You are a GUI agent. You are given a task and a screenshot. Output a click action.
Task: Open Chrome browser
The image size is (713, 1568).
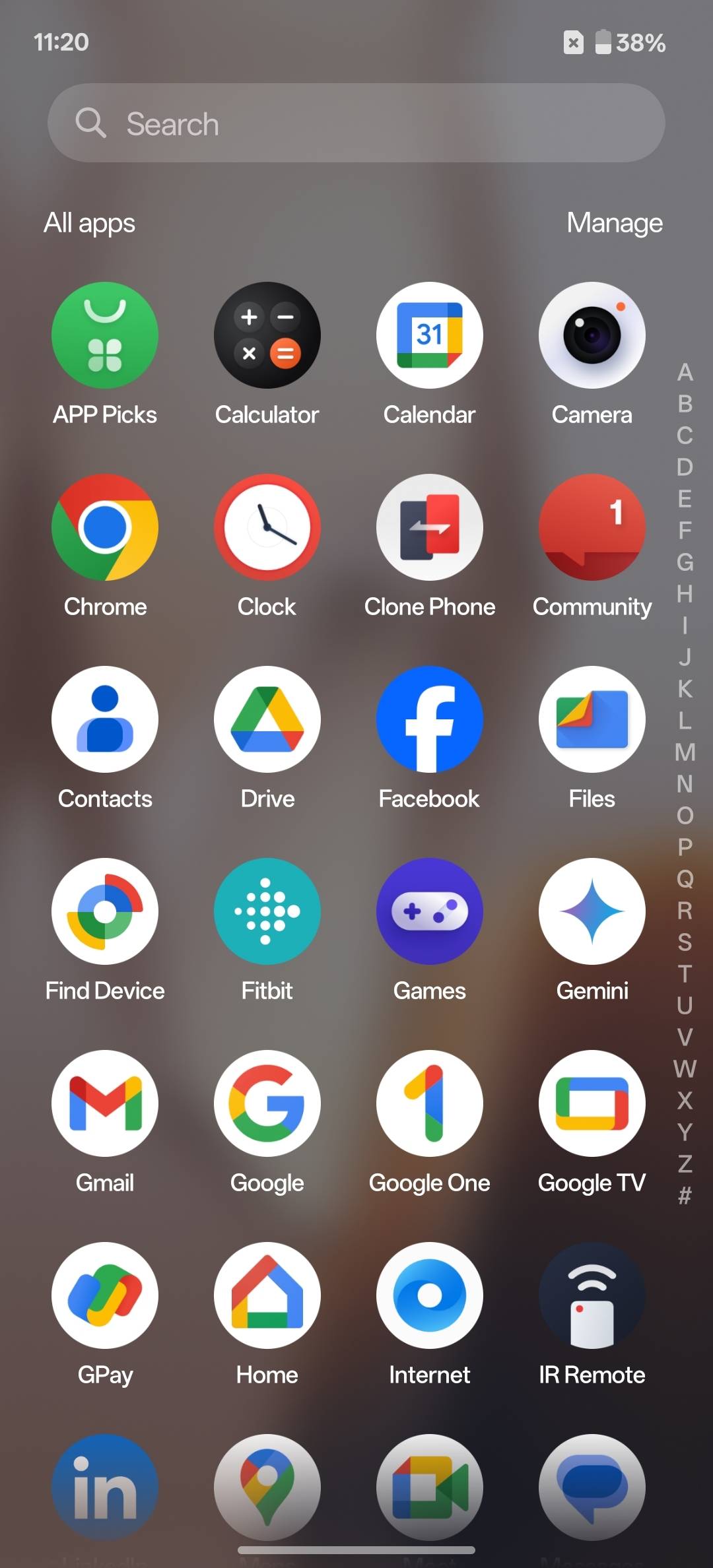(105, 527)
